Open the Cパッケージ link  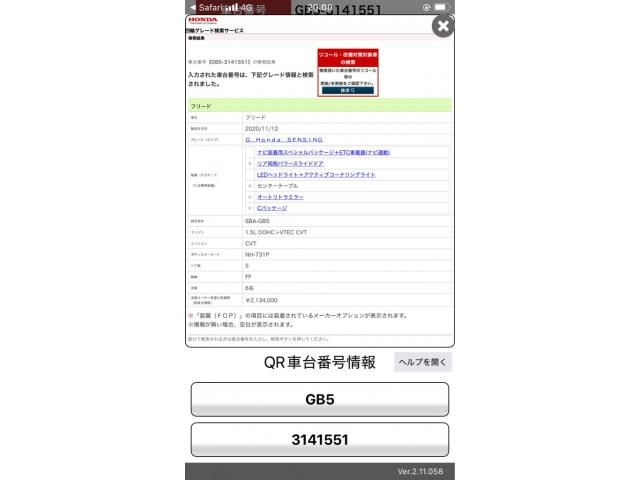[x=271, y=208]
